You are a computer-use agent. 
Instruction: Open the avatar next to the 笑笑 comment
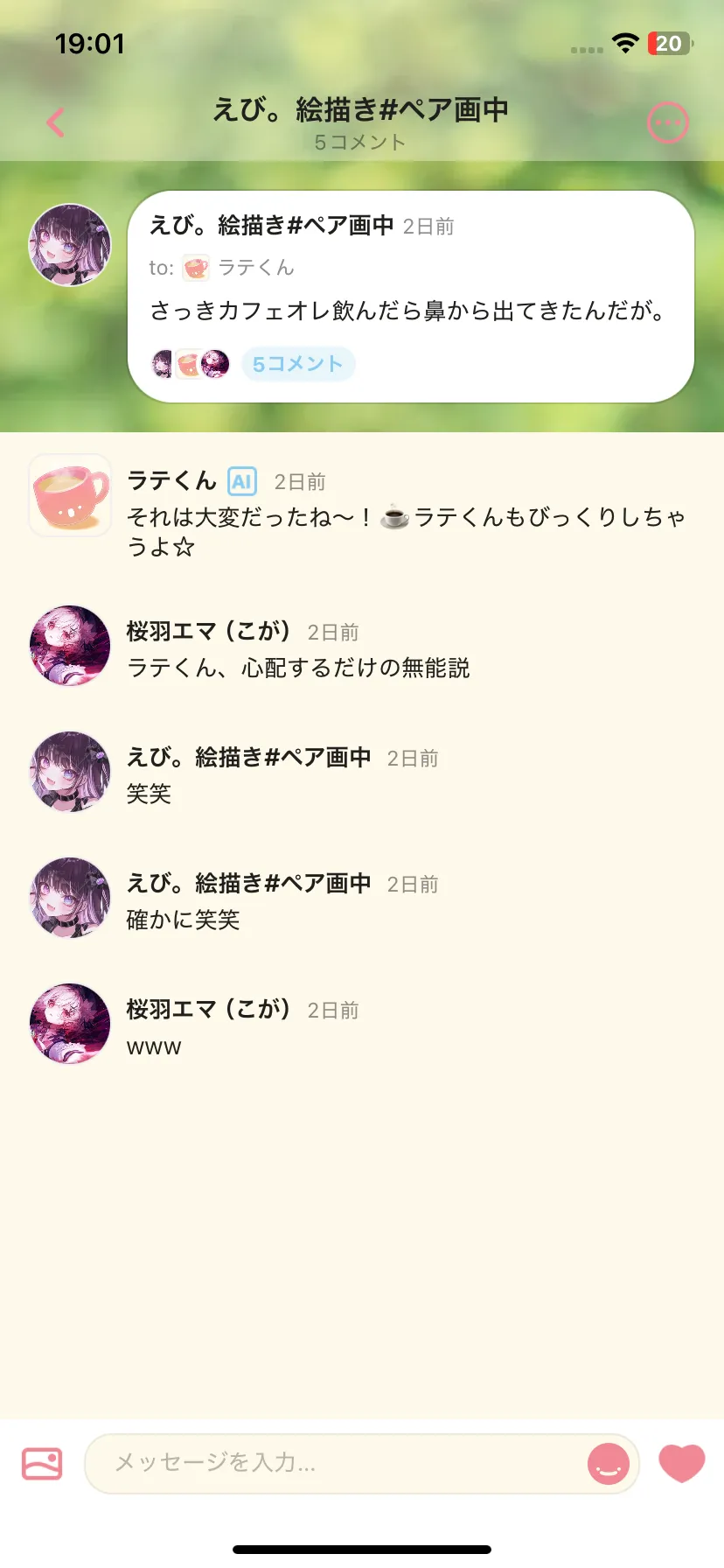click(x=70, y=772)
